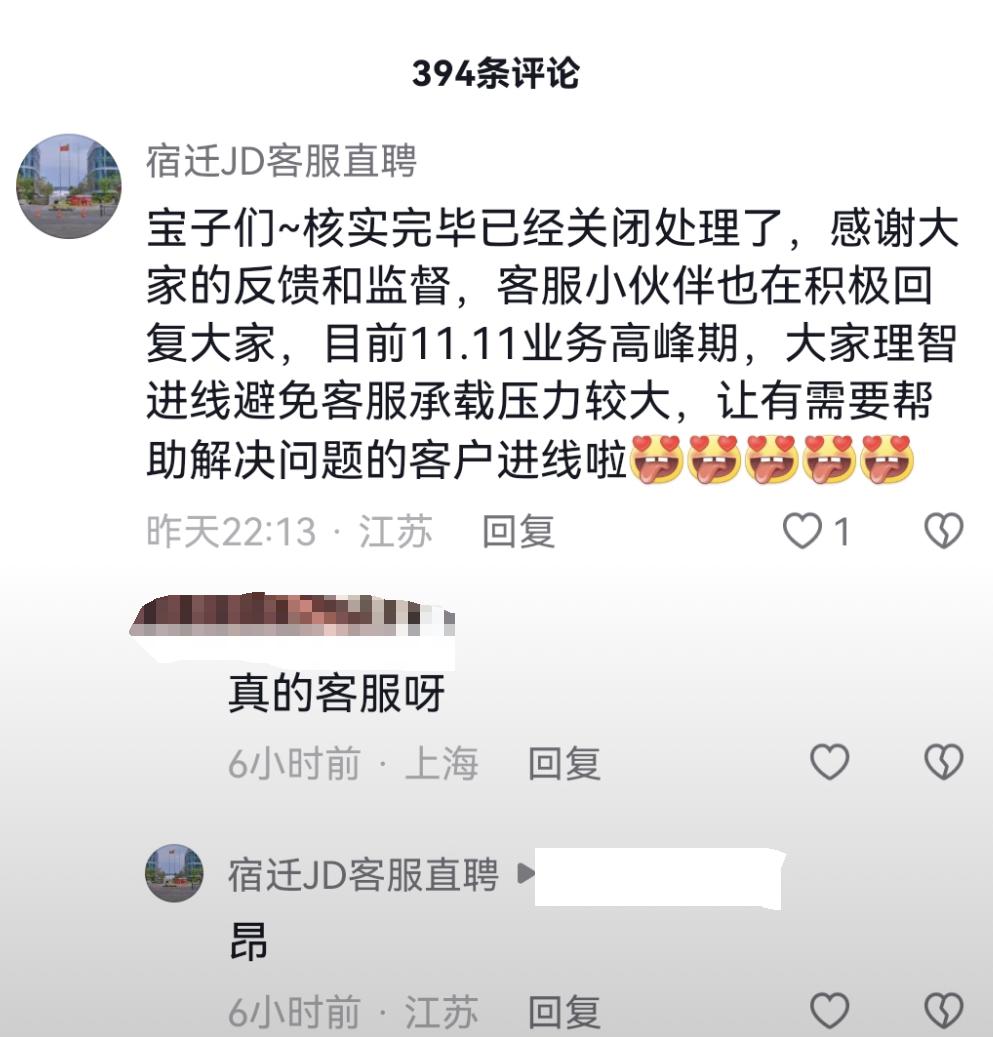The image size is (993, 1037).
Task: Like the 昂 reply
Action: [829, 1011]
